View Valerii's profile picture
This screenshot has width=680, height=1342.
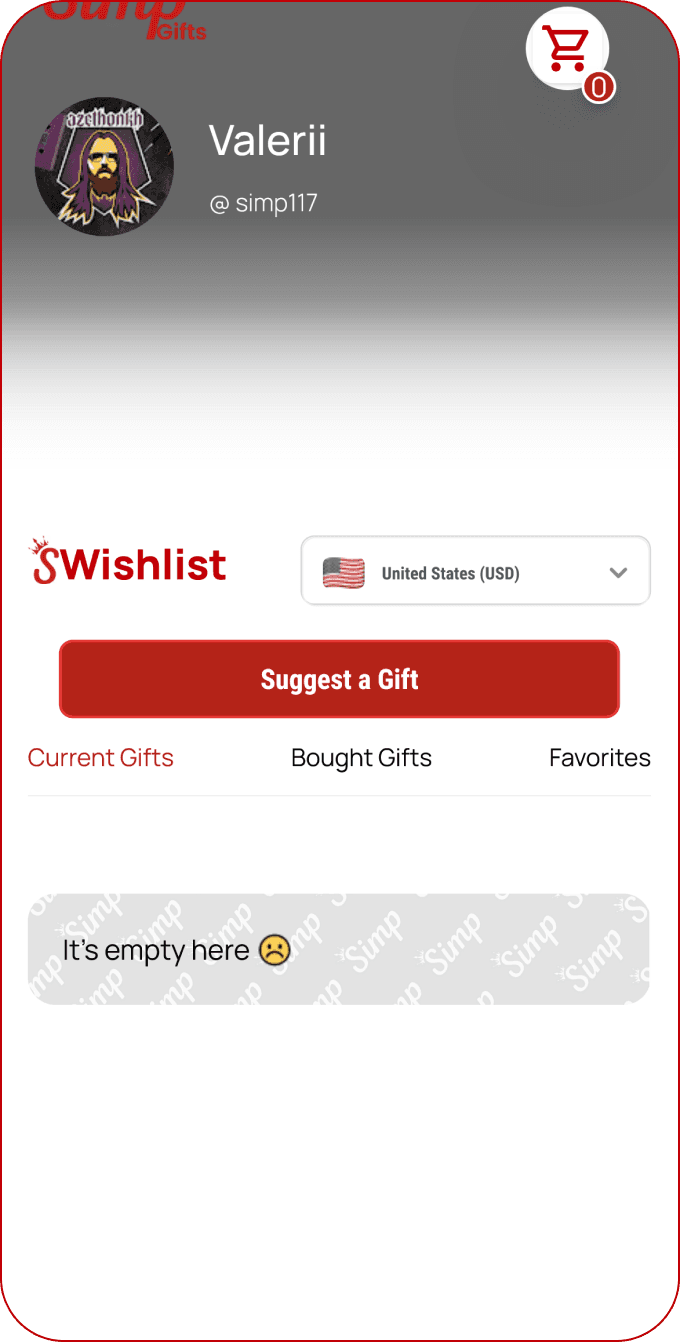104,167
